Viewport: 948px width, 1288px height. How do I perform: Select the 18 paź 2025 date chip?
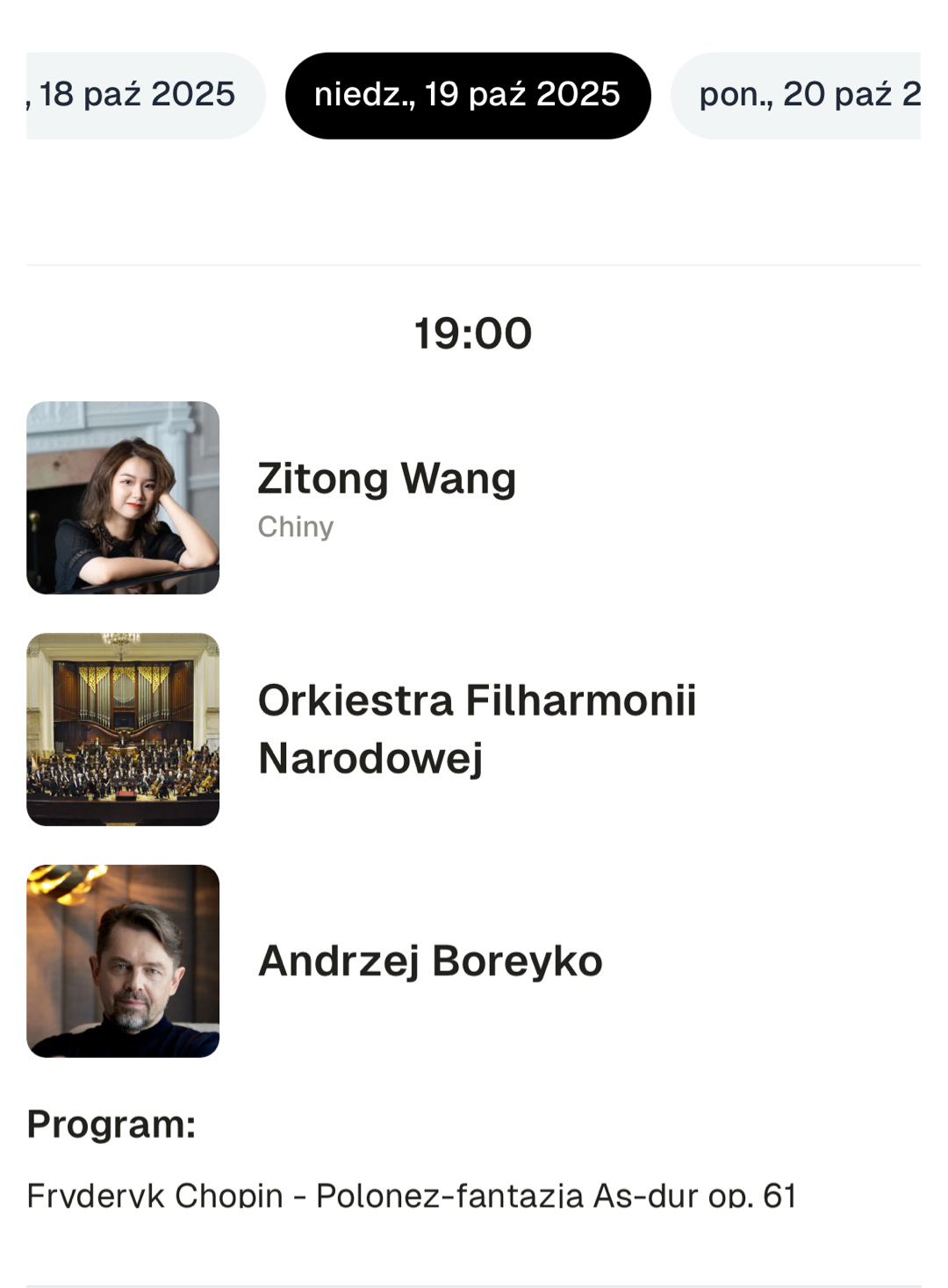click(x=140, y=95)
